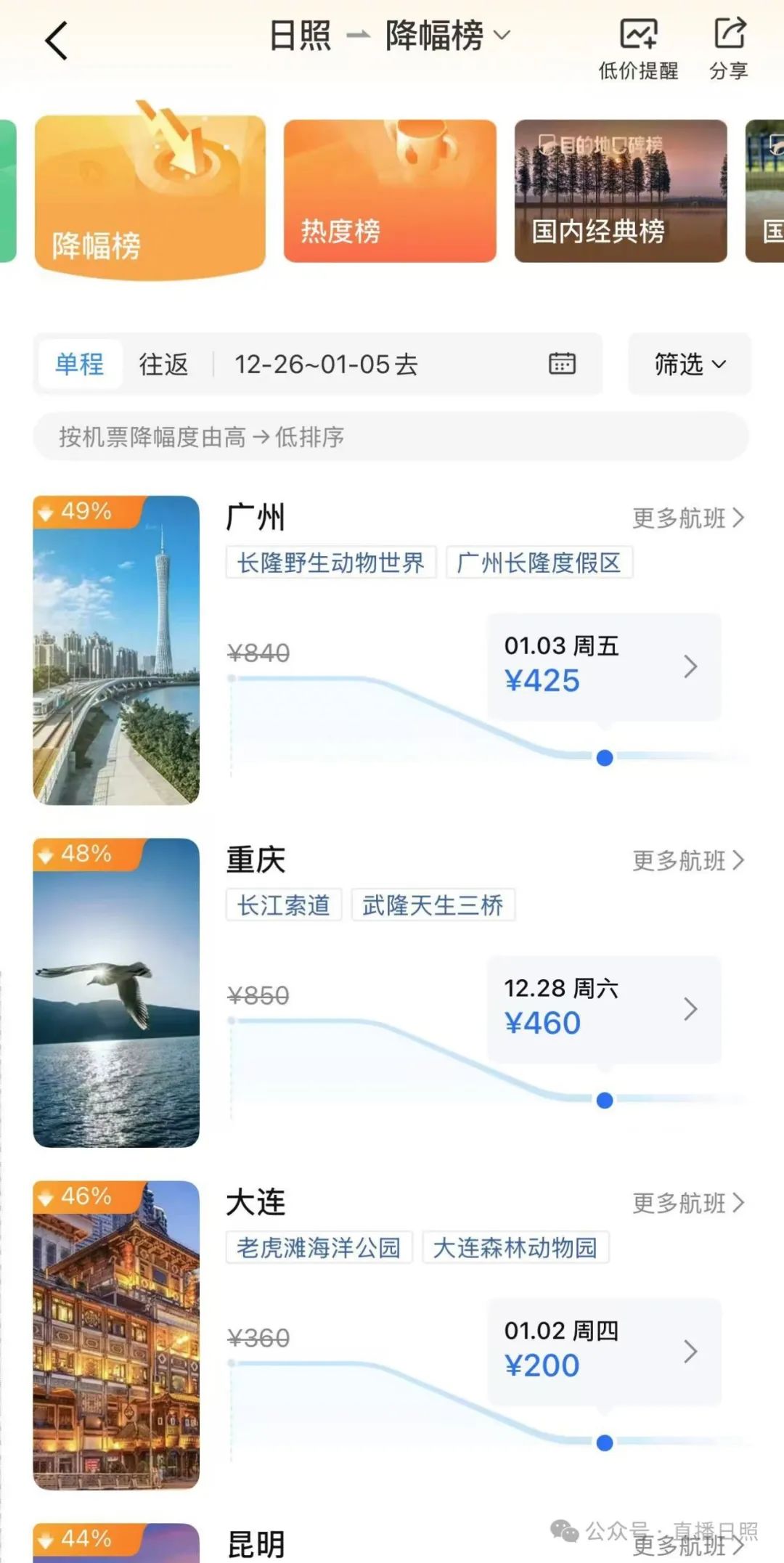784x1563 pixels.
Task: Share this page via 分享
Action: 729,48
